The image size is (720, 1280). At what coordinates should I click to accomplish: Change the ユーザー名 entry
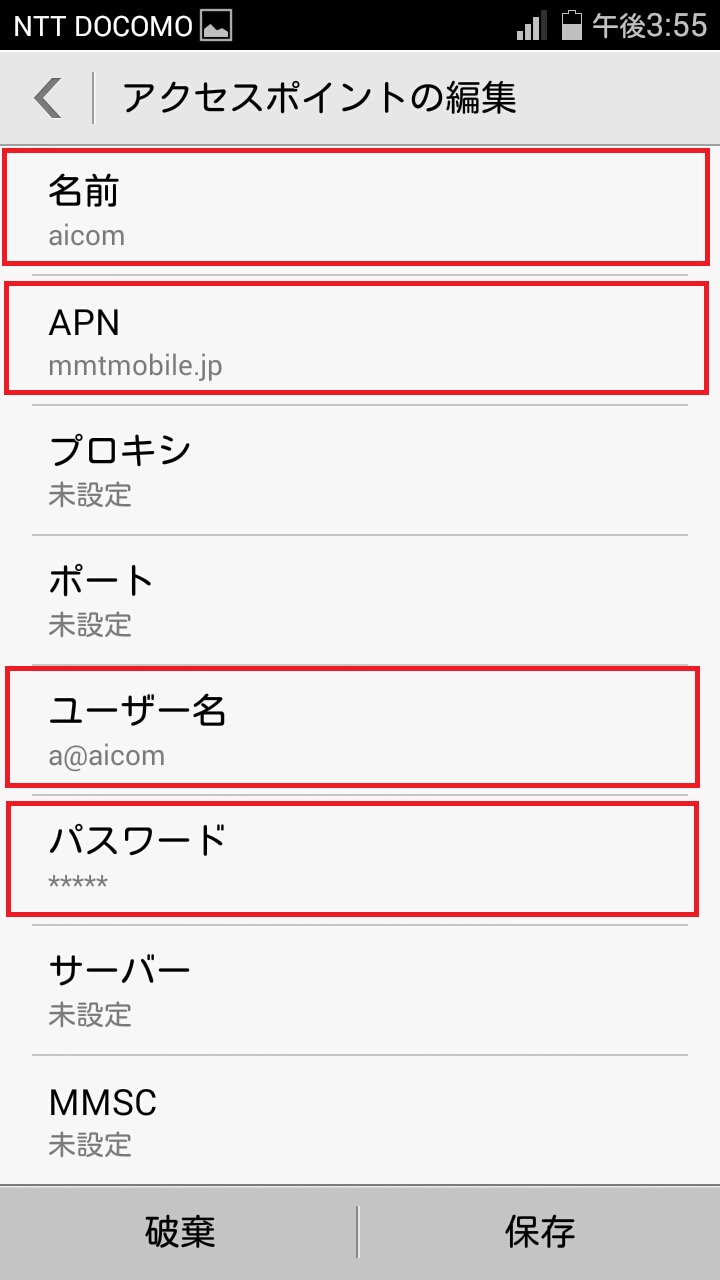358,728
